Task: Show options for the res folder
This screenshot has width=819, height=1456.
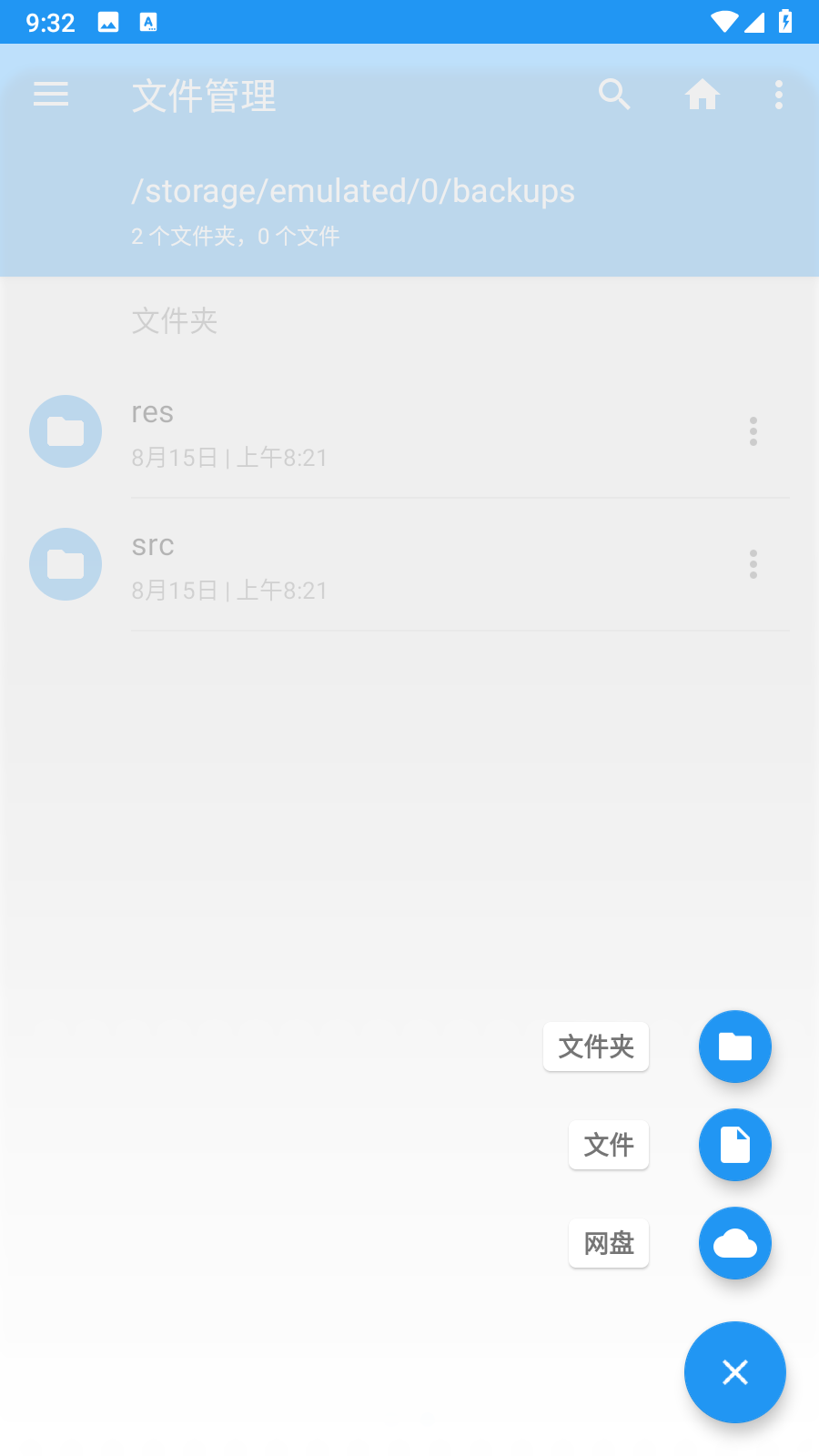Action: [x=753, y=431]
